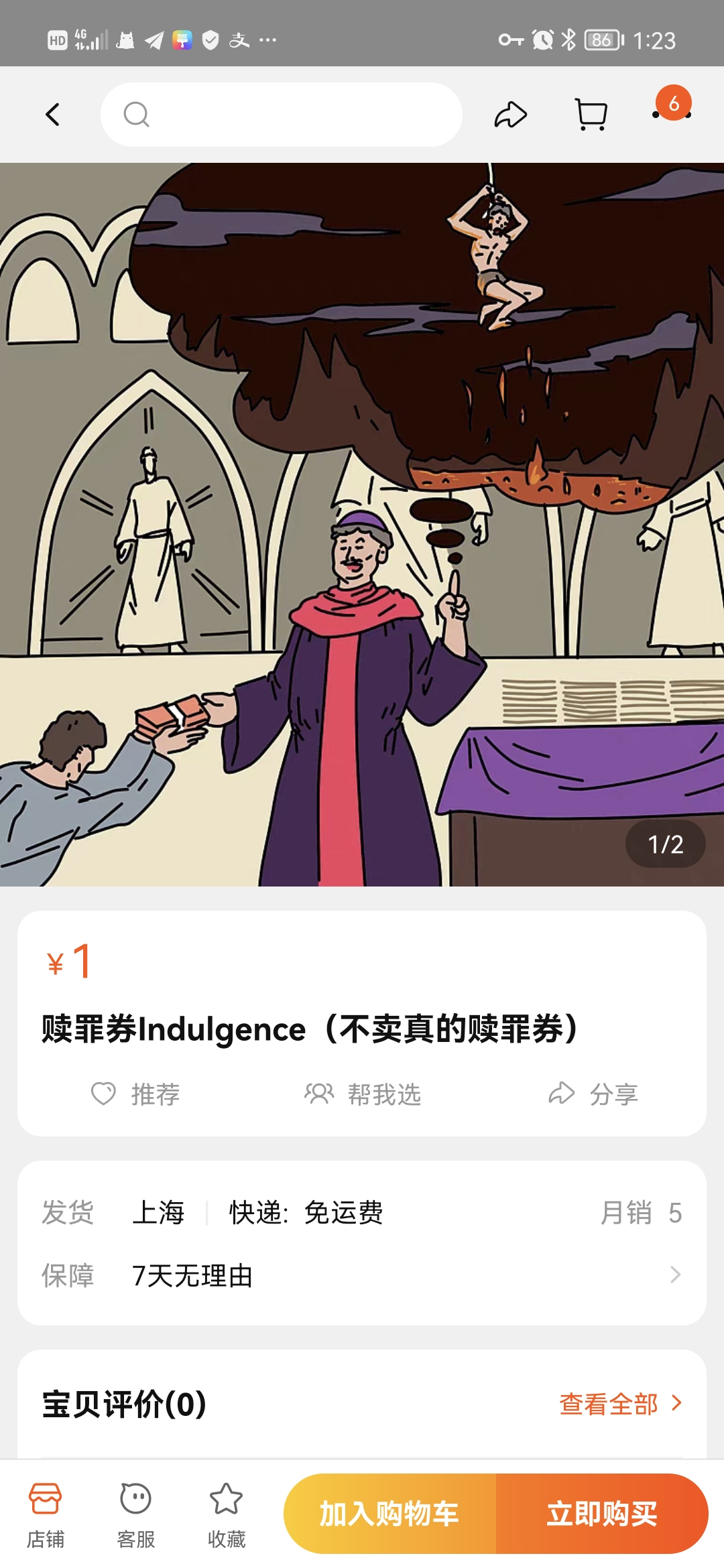Open the search box
This screenshot has height=1568, width=724.
pyautogui.click(x=282, y=115)
